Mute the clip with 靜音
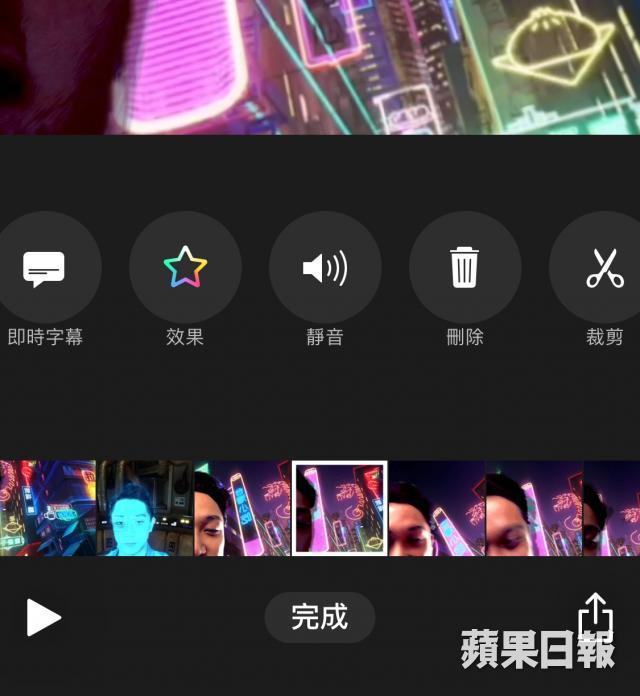Image resolution: width=640 pixels, height=696 pixels. tap(325, 268)
